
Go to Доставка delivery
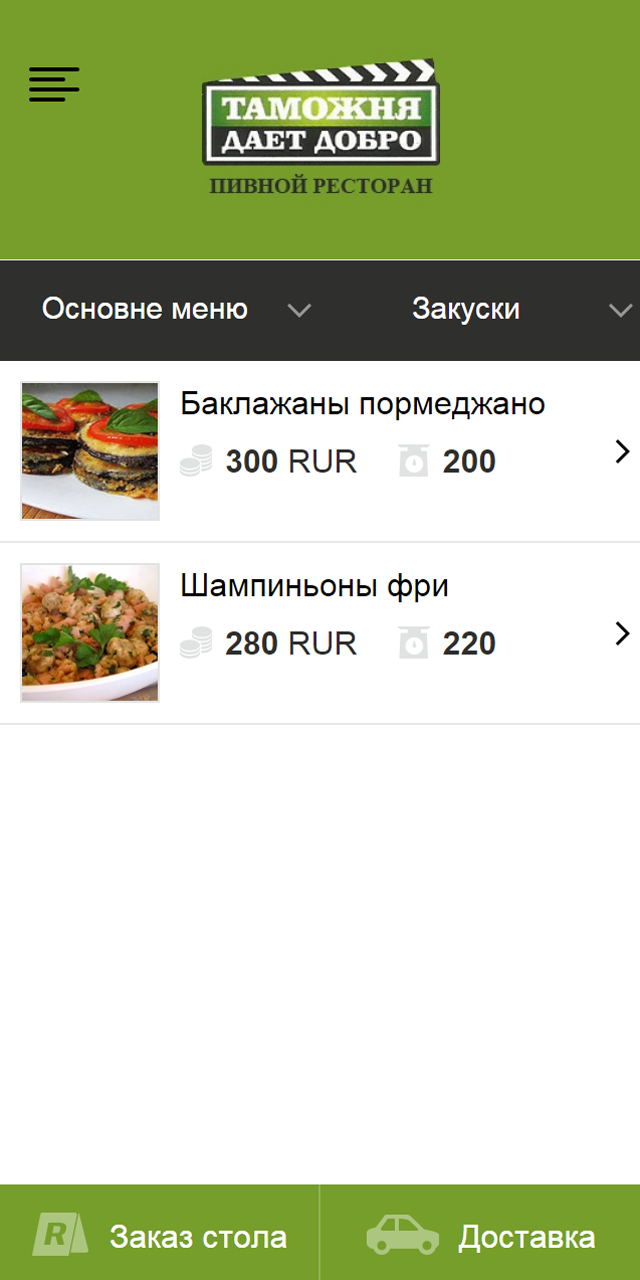click(x=481, y=1236)
